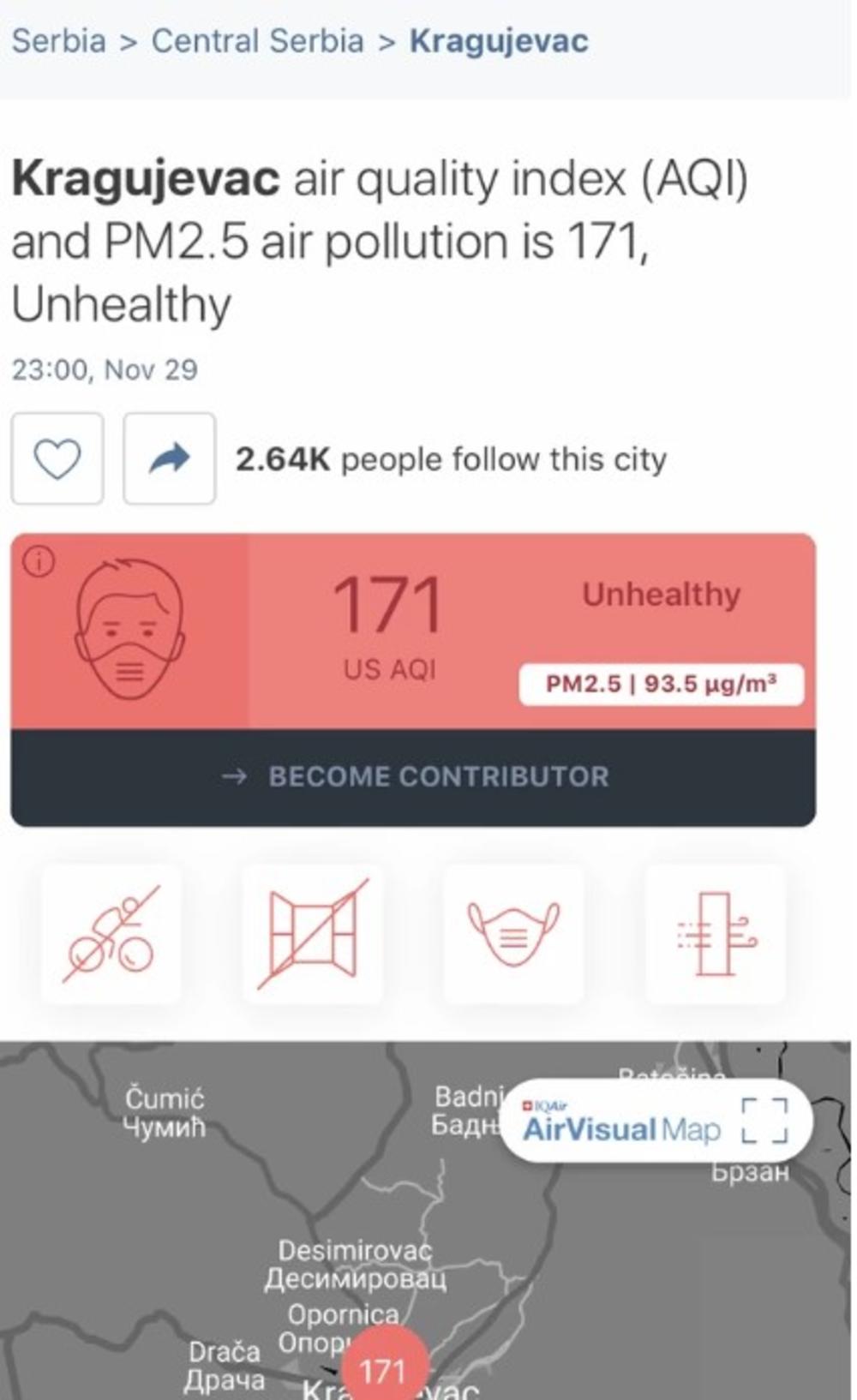Open the wear a mask recommendation
857x1400 pixels.
tap(513, 934)
